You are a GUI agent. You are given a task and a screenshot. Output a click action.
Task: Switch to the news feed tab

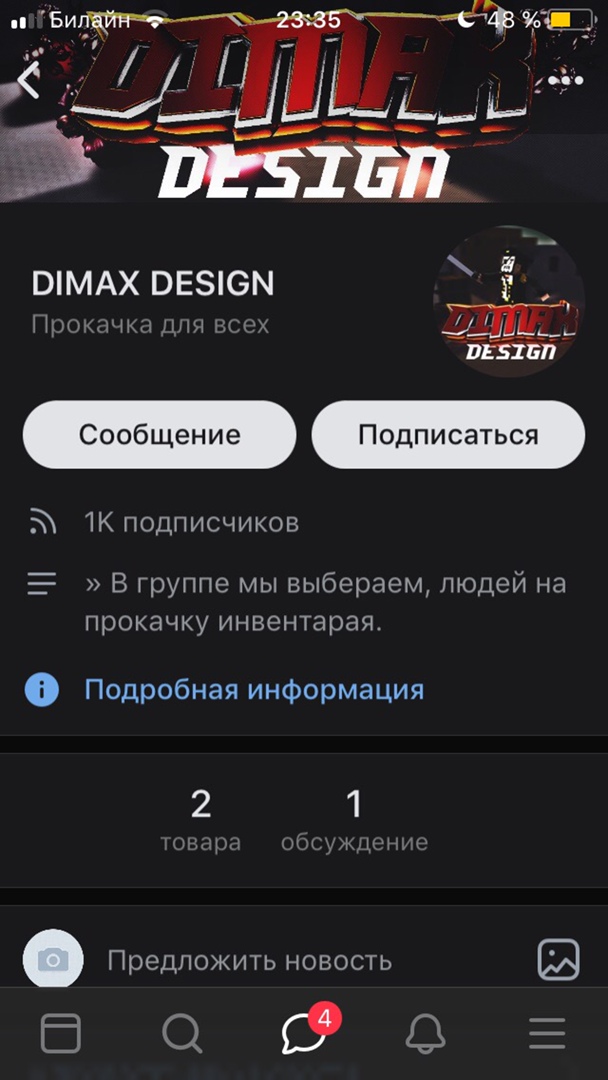pos(61,1034)
